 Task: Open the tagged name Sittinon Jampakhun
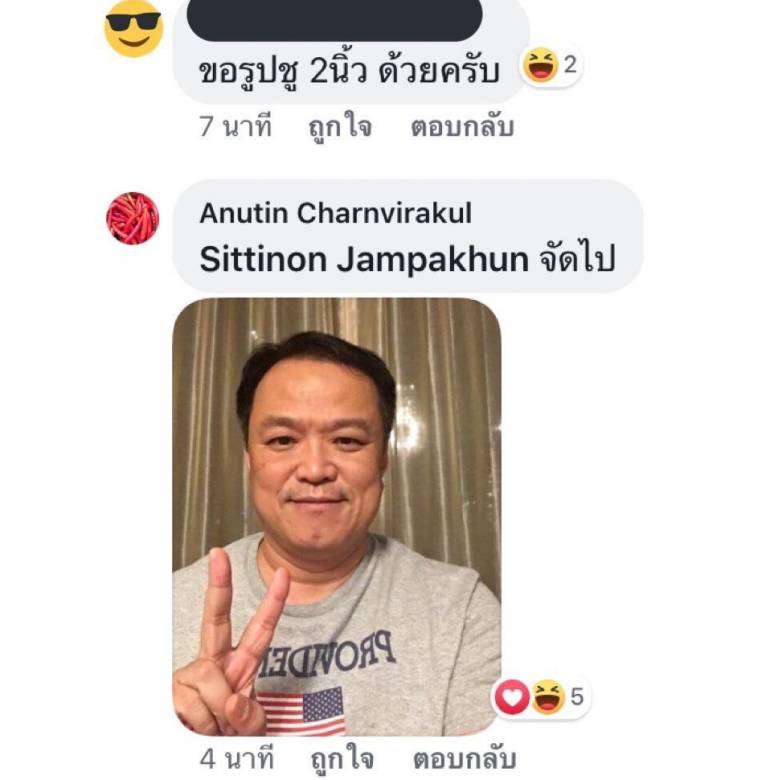[x=363, y=259]
